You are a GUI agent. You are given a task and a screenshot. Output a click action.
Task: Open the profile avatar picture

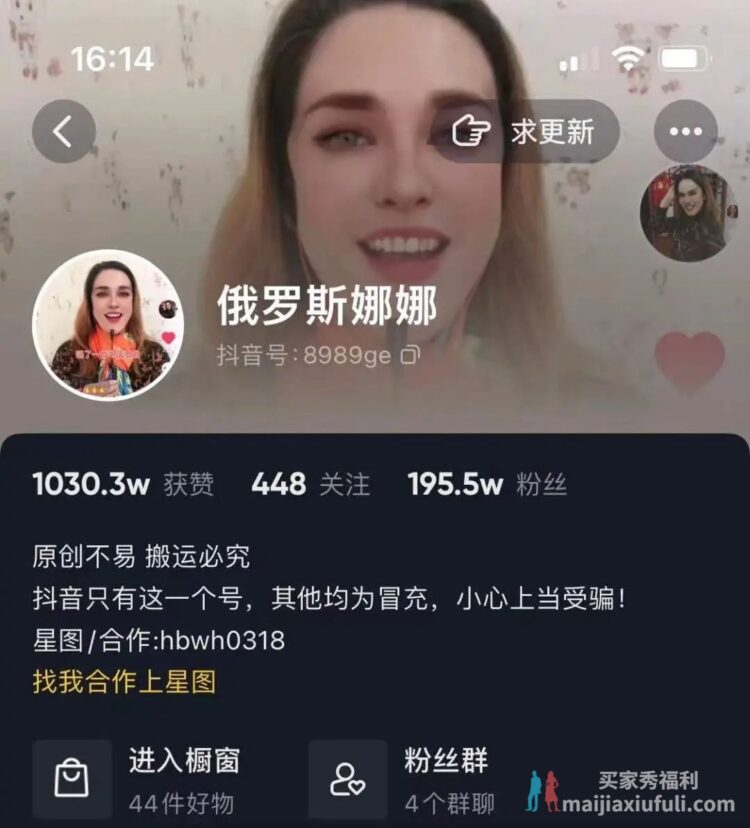tap(108, 325)
